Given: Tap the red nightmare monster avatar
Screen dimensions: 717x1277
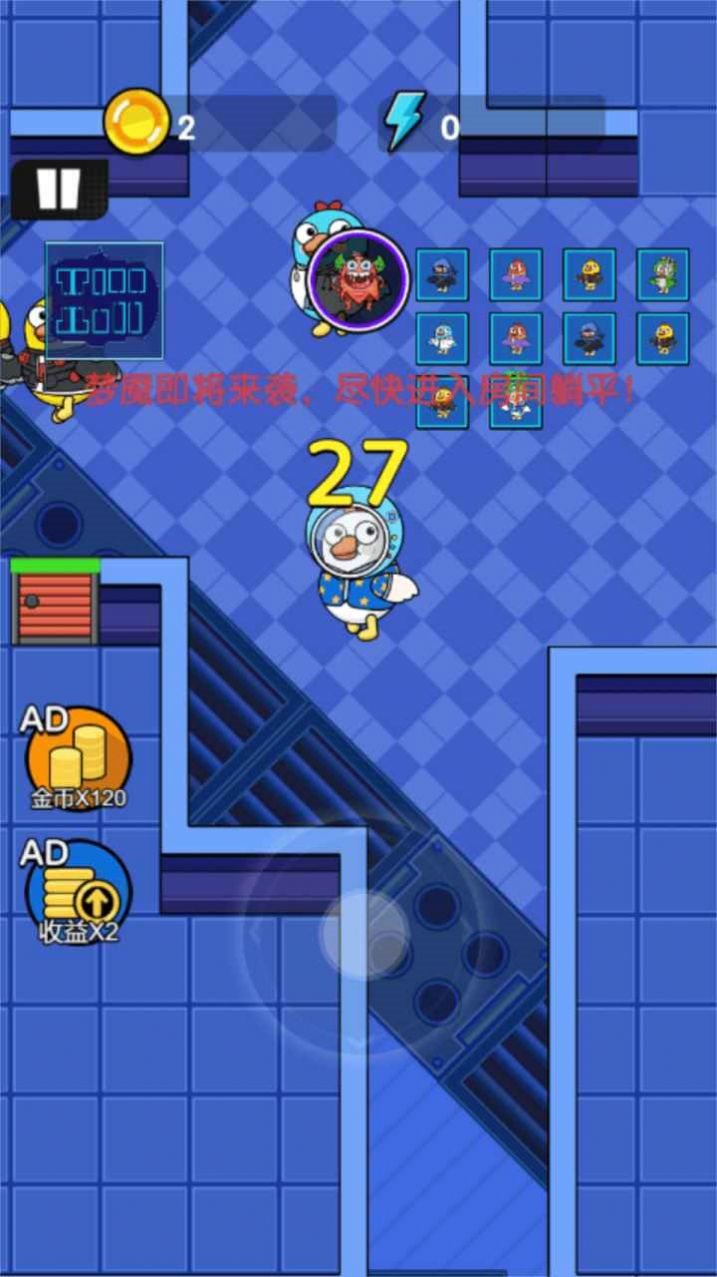Looking at the screenshot, I should click(358, 281).
